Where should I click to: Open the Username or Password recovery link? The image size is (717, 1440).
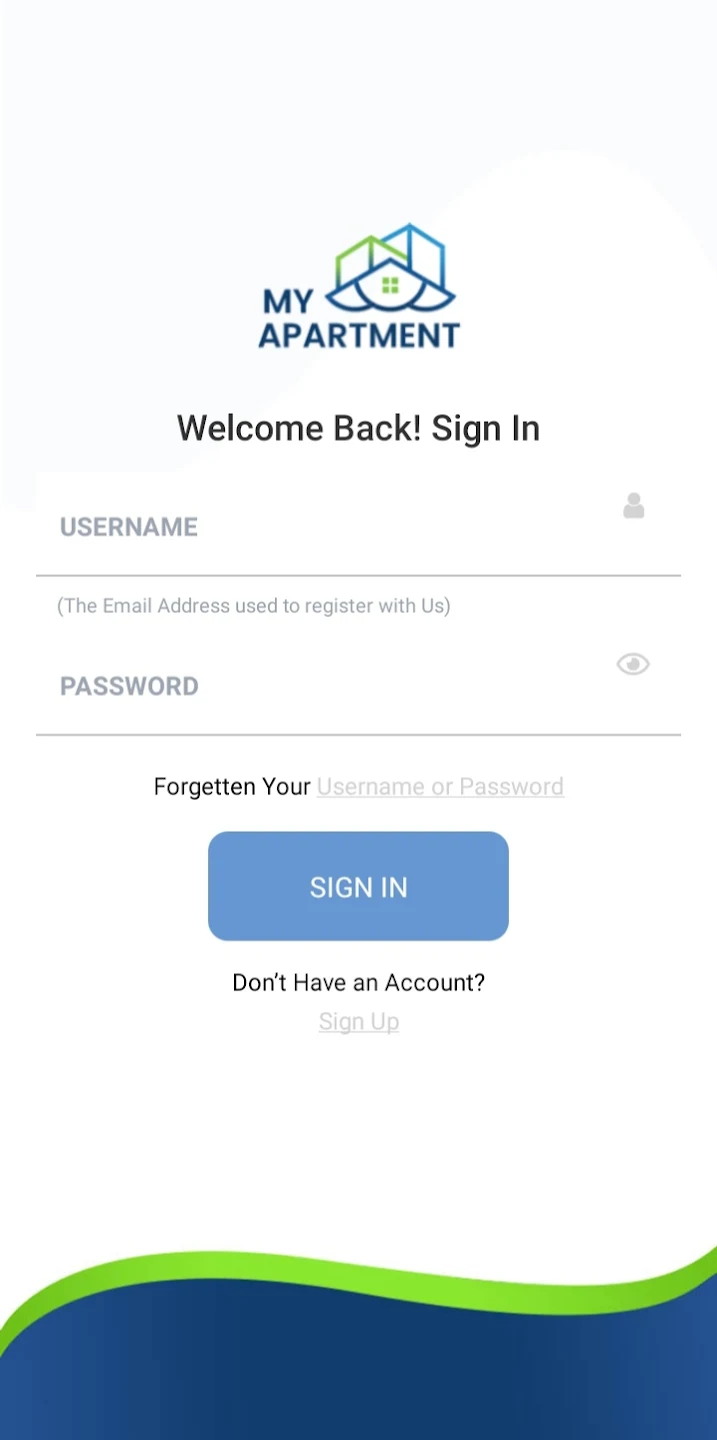coord(440,787)
